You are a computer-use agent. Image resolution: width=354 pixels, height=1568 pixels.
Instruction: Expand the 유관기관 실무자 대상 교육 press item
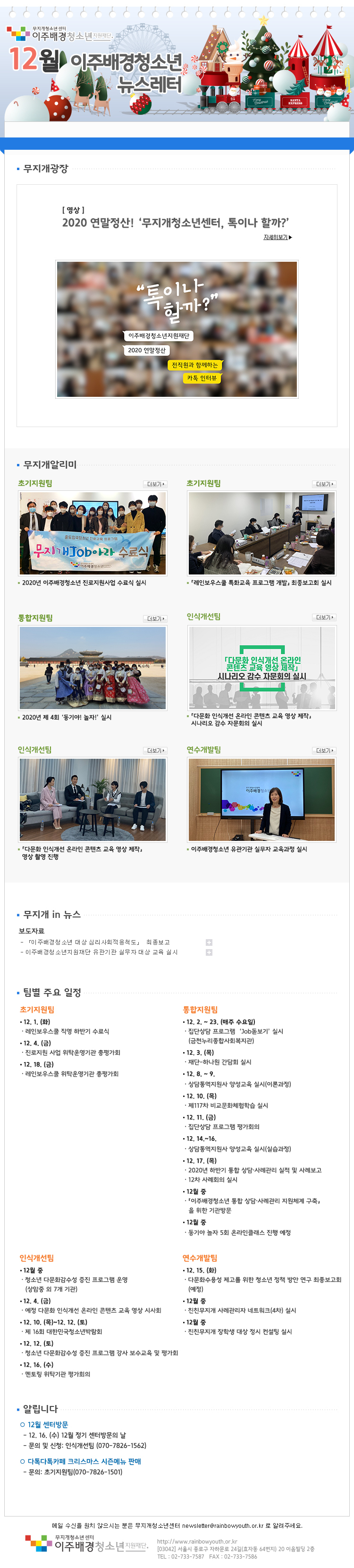[x=209, y=952]
